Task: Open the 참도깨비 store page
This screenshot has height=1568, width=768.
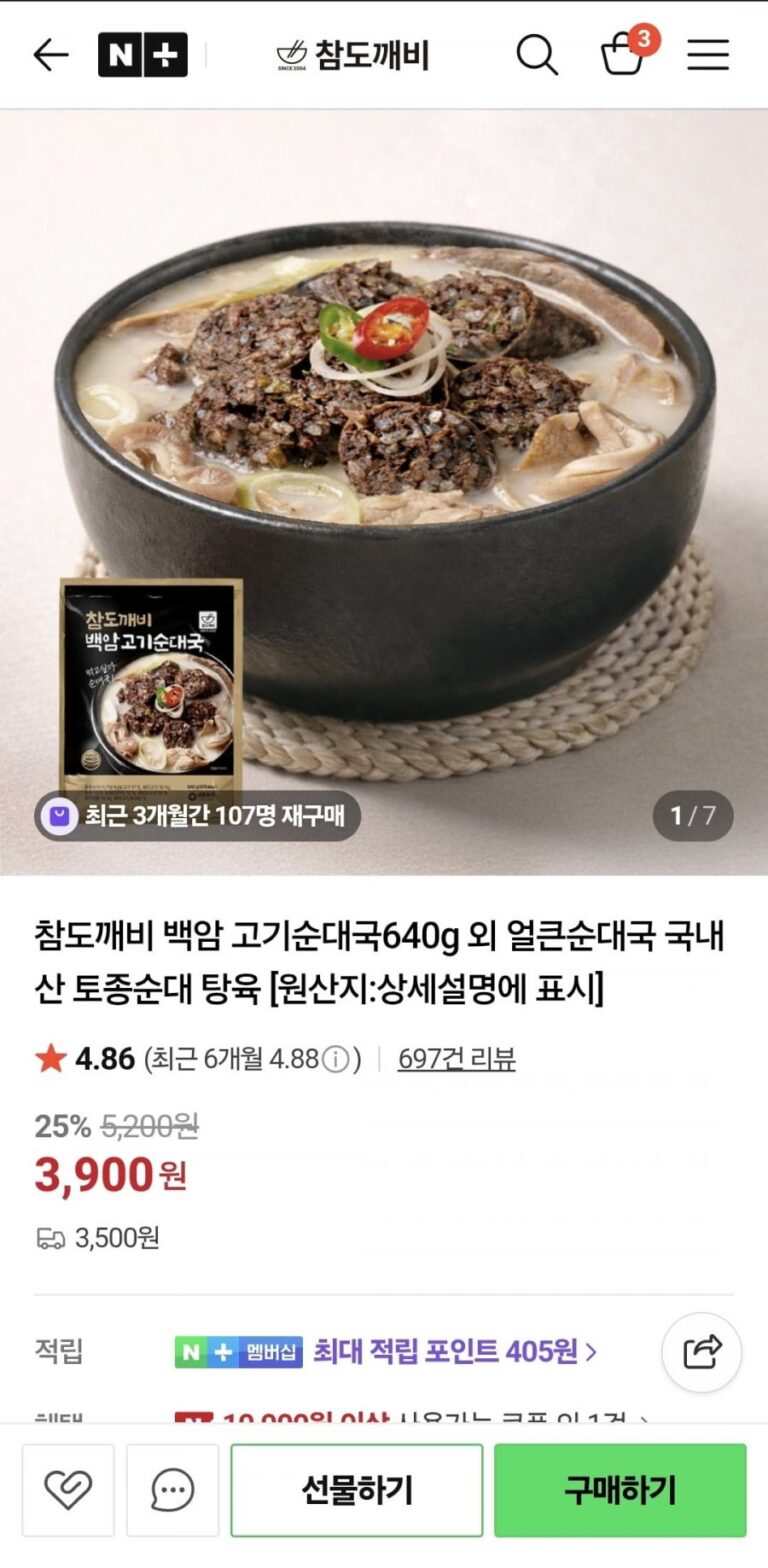Action: tap(352, 55)
